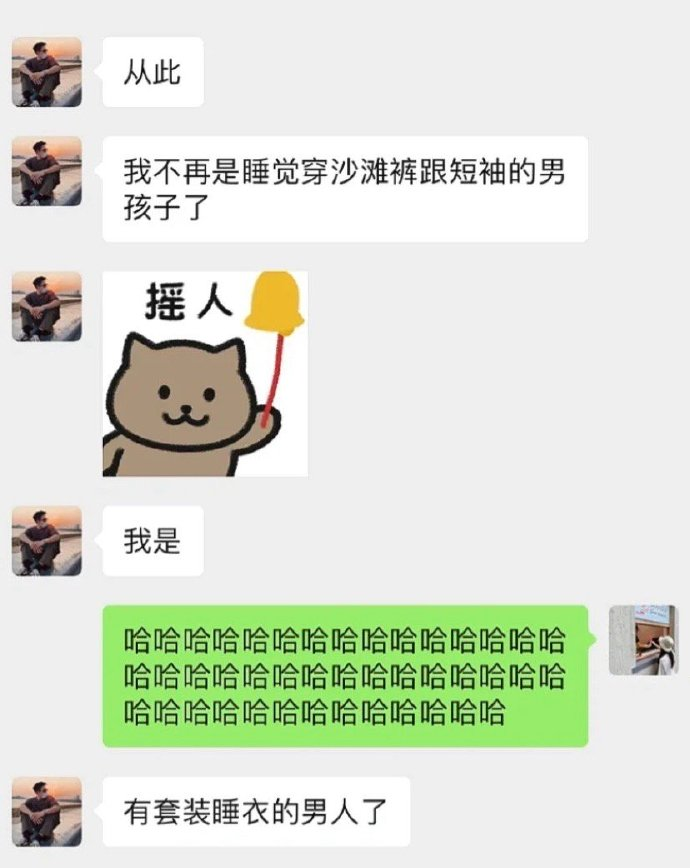
Task: Tap your own avatar beside the 哈哈哈 message
Action: pyautogui.click(x=643, y=640)
